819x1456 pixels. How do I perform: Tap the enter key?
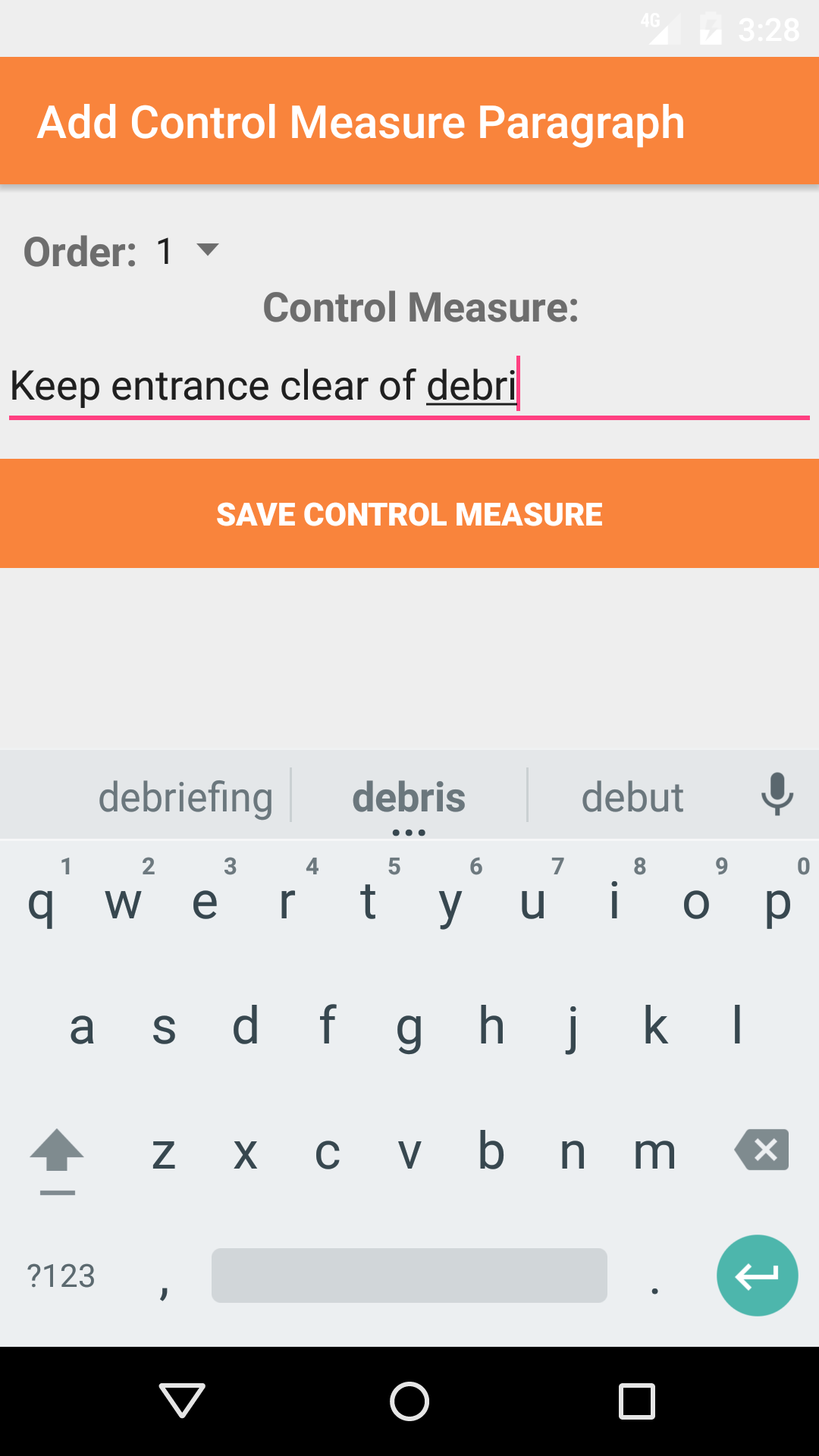click(x=757, y=1276)
